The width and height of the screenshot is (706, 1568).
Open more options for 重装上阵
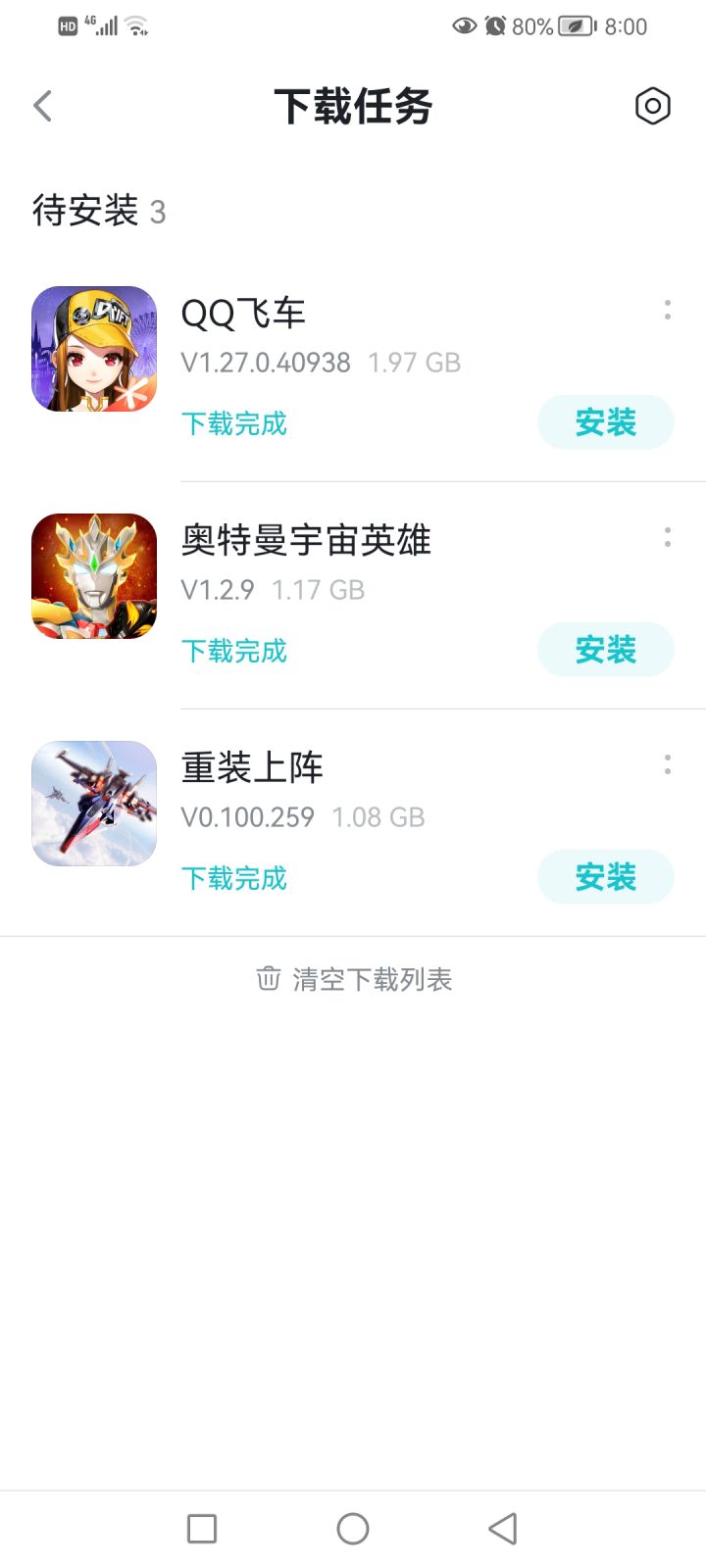click(668, 764)
